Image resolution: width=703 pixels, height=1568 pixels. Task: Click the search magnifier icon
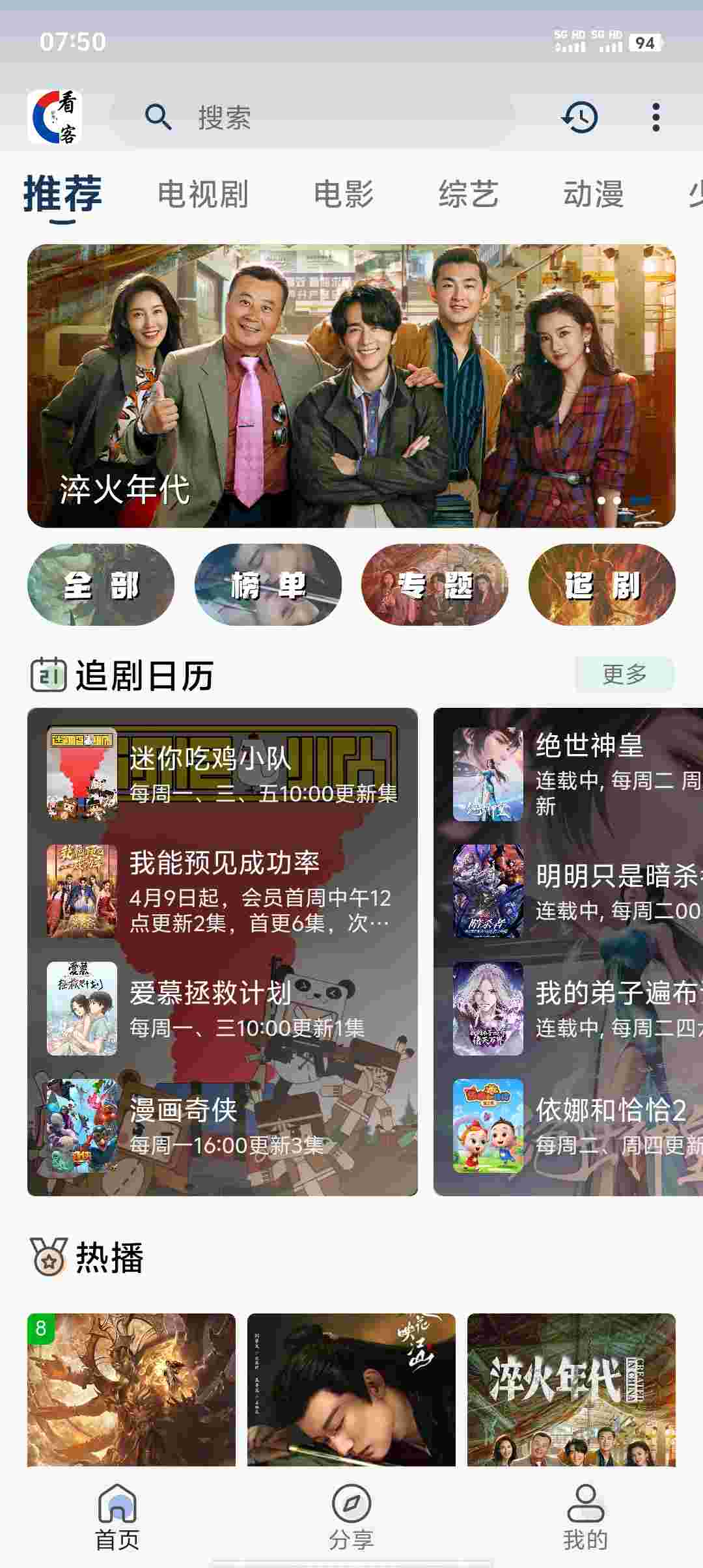click(158, 117)
